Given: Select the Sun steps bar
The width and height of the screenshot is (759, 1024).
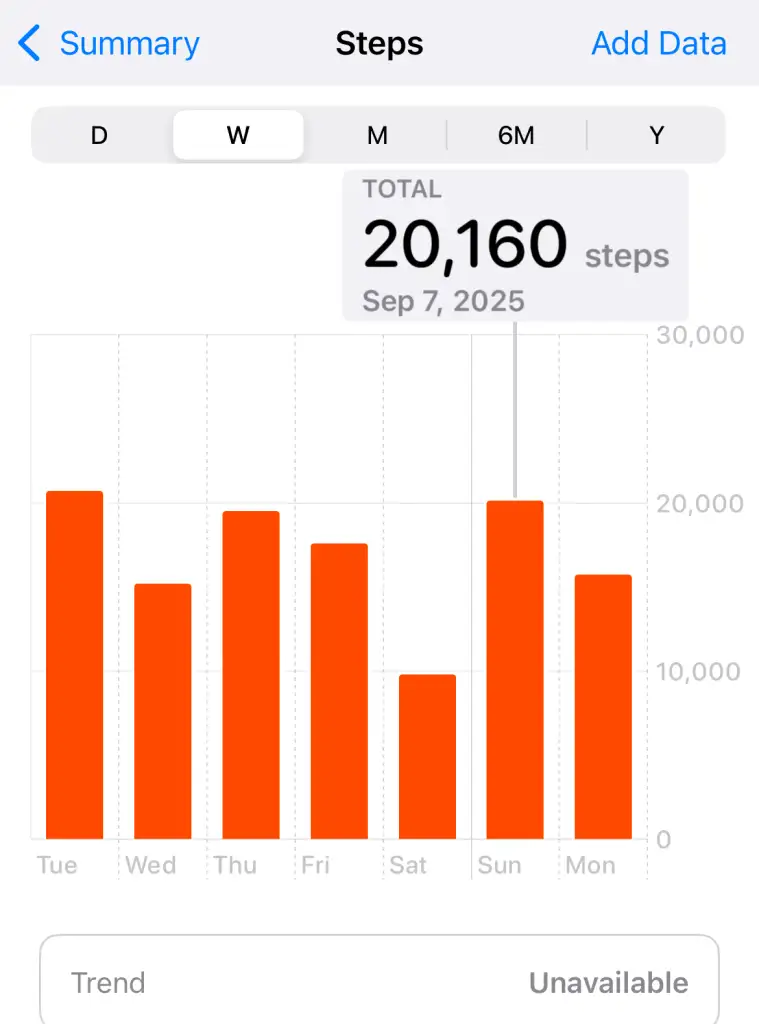Looking at the screenshot, I should [x=515, y=670].
